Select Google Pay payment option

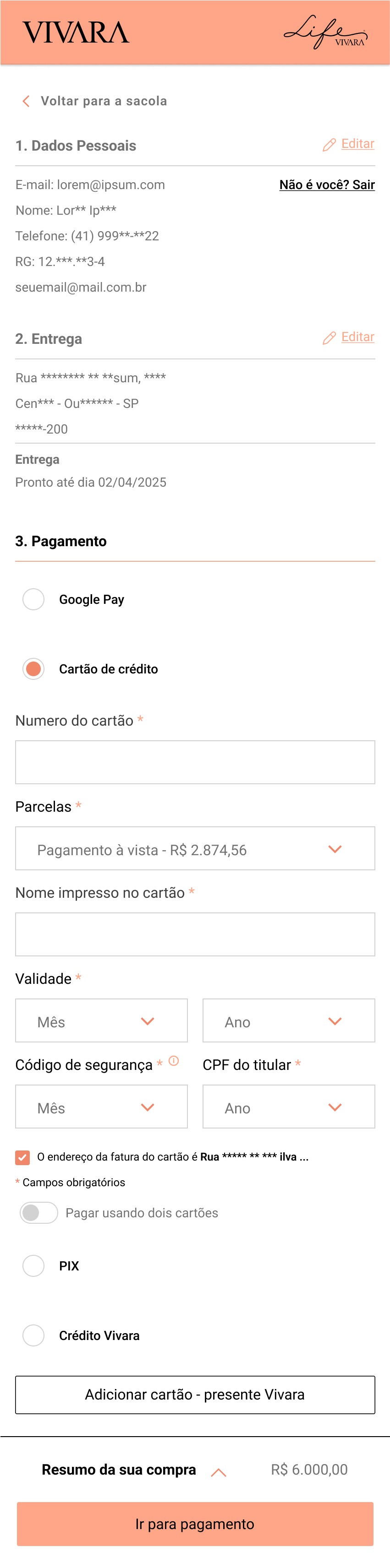click(x=33, y=599)
